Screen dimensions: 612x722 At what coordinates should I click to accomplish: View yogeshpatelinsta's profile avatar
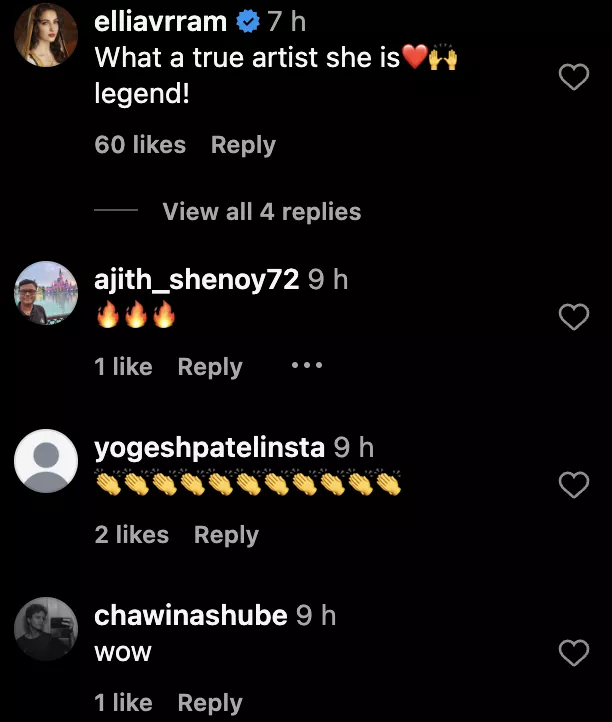coord(47,461)
